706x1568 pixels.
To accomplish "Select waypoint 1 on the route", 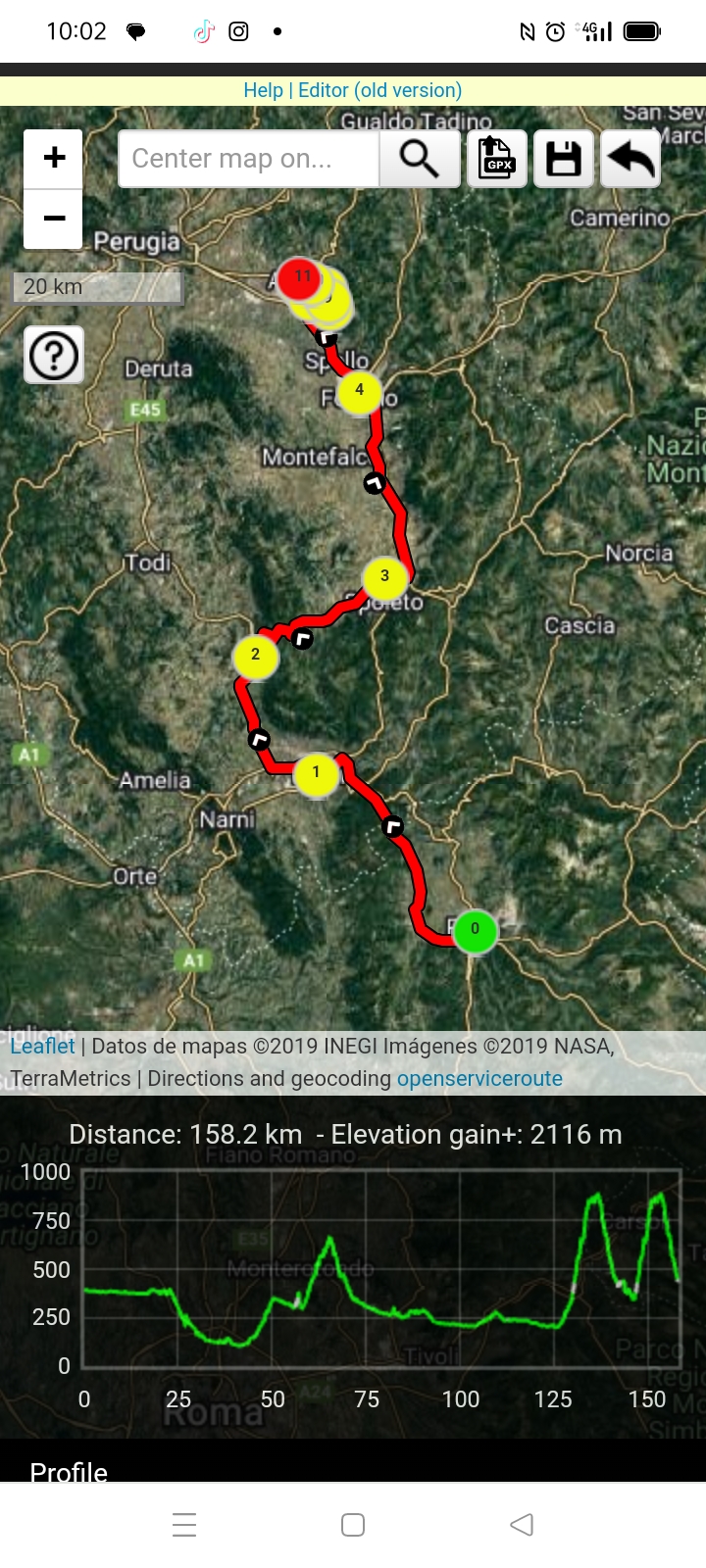I will point(316,773).
